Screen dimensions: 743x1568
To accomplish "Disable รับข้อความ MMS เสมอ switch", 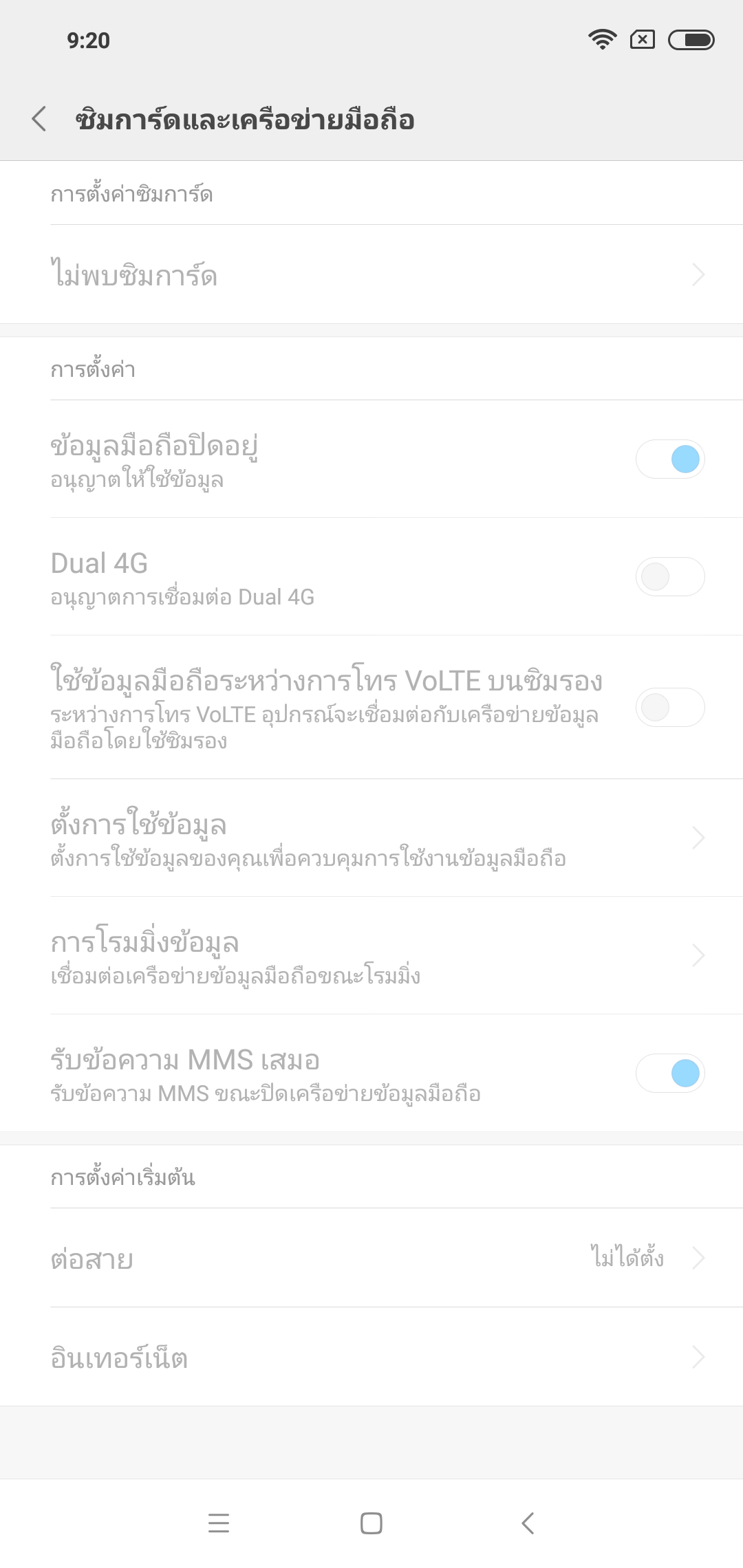I will tap(670, 1074).
